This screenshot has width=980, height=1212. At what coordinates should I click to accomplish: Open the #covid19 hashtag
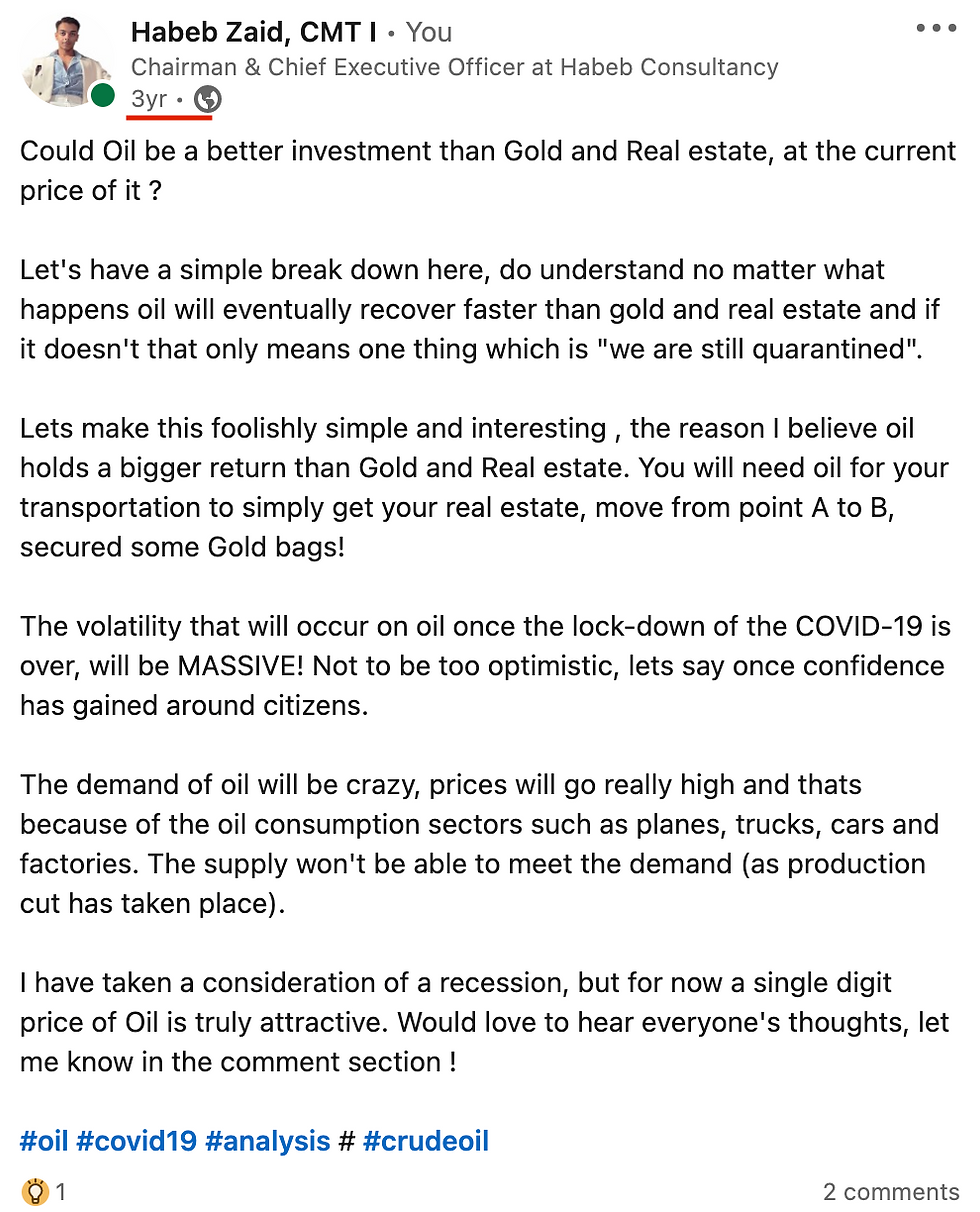[x=136, y=1140]
